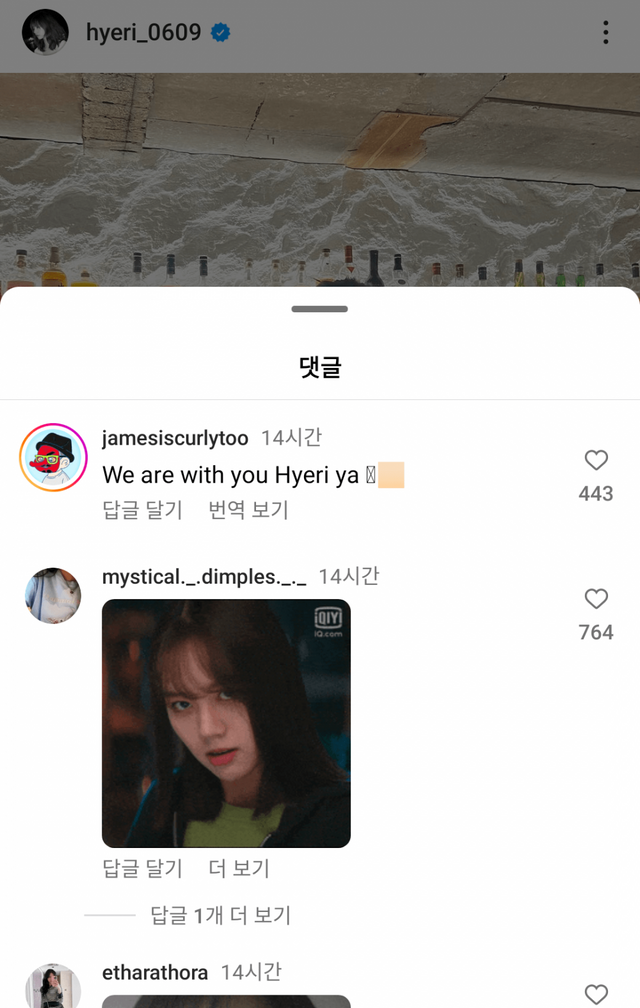Like jamesiscurlytoo's comment
Viewport: 640px width, 1008px height.
[596, 460]
